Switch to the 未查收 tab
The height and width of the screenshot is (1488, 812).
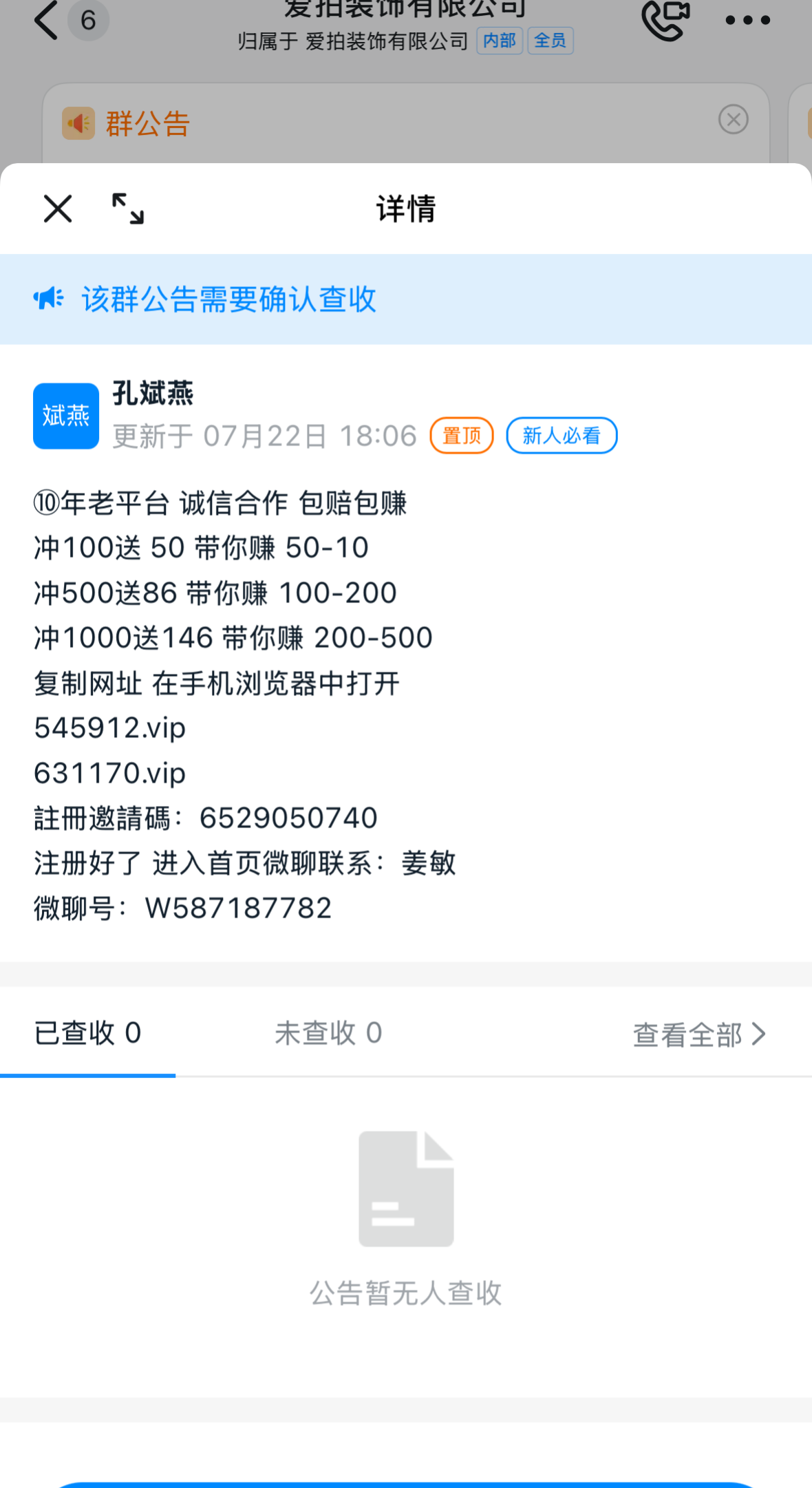(328, 1033)
